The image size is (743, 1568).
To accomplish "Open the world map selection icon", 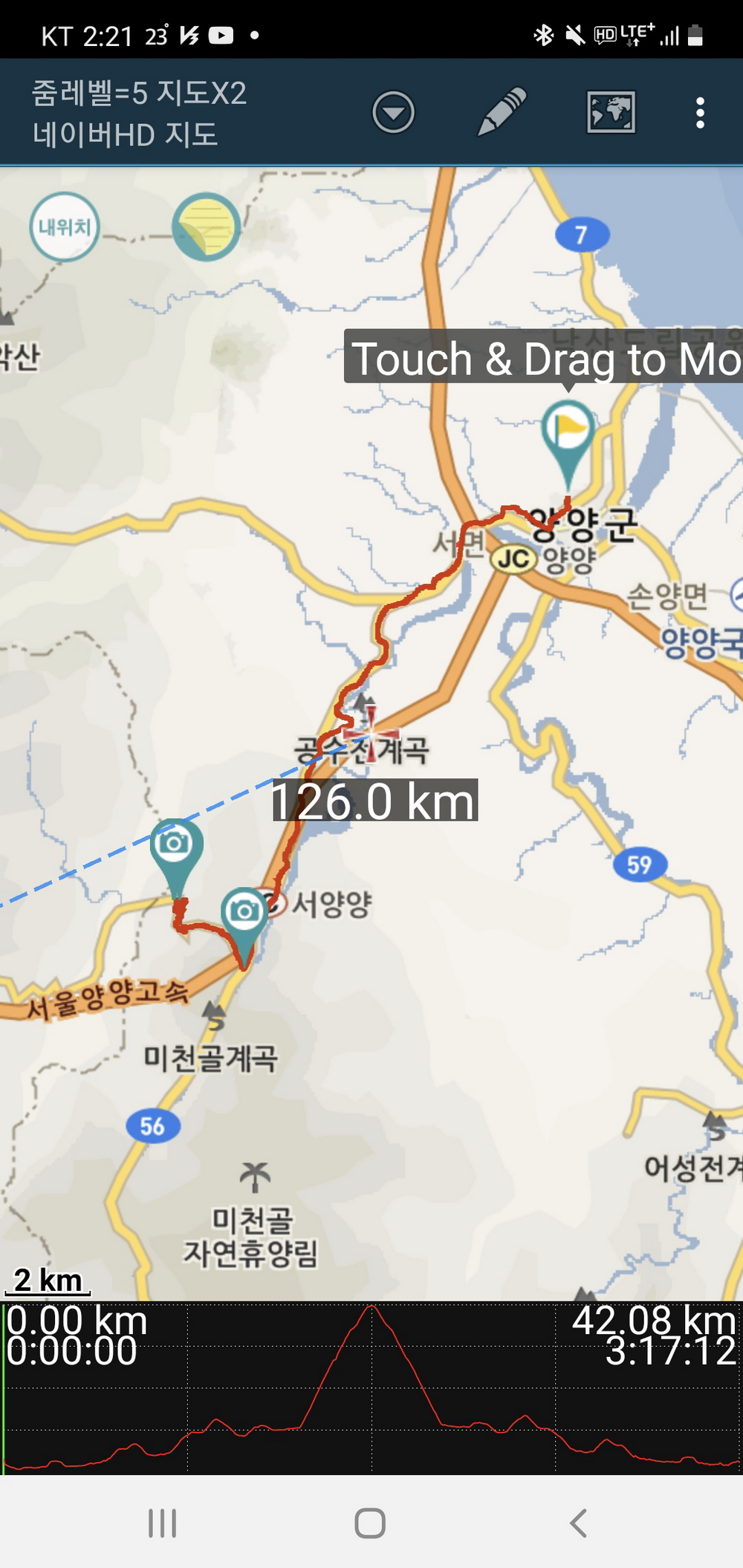I will point(611,112).
